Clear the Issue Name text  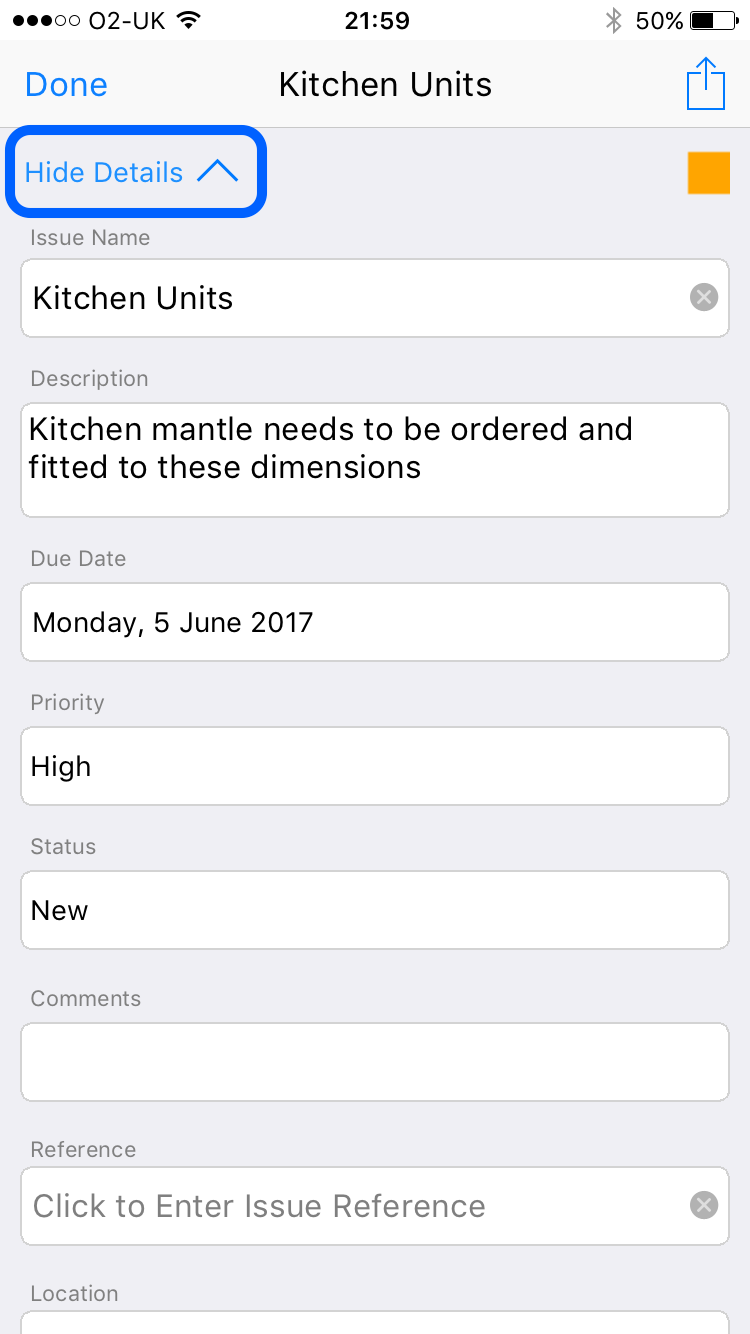coord(704,298)
